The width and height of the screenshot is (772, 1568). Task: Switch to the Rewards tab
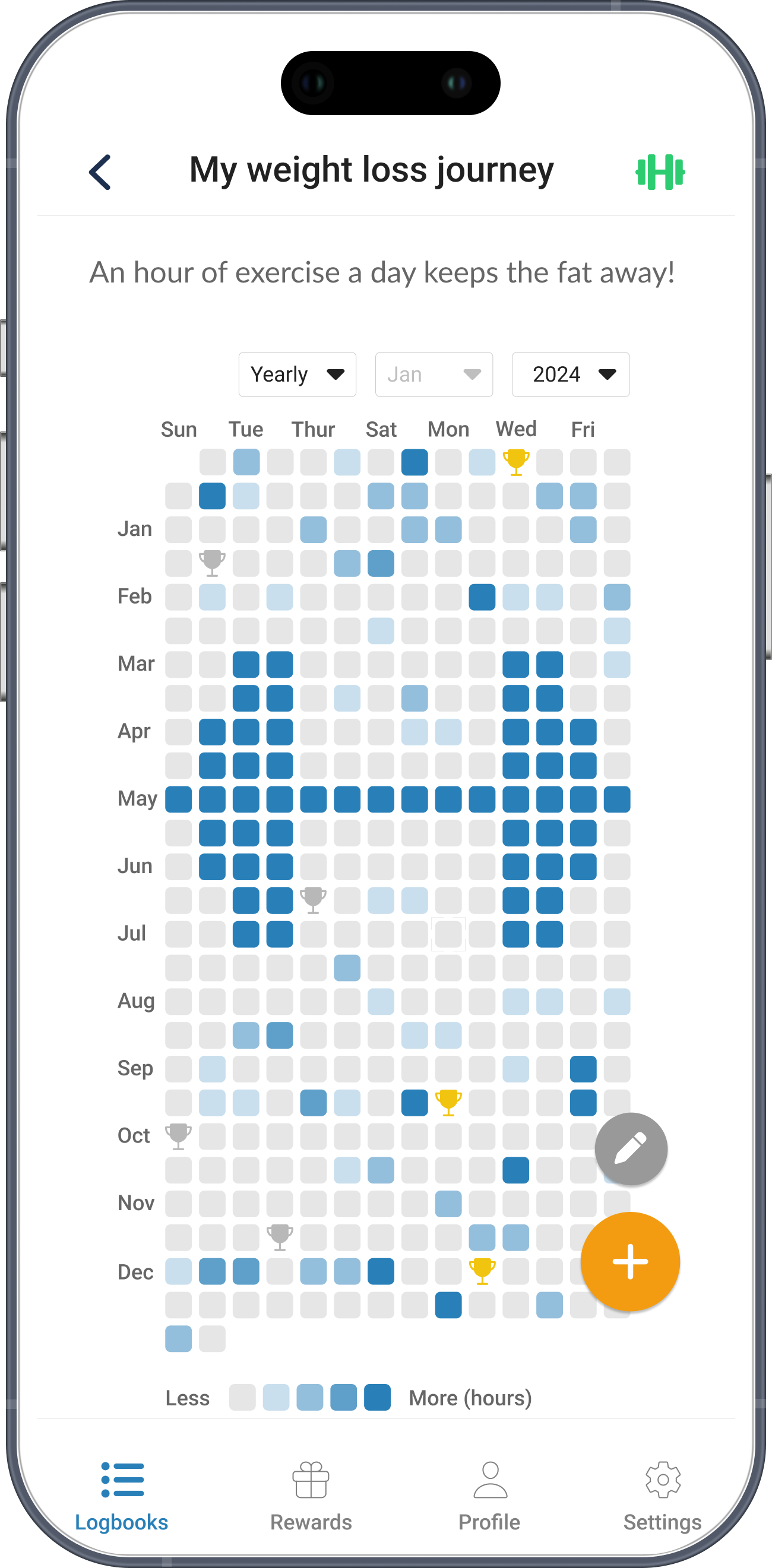click(x=311, y=1497)
